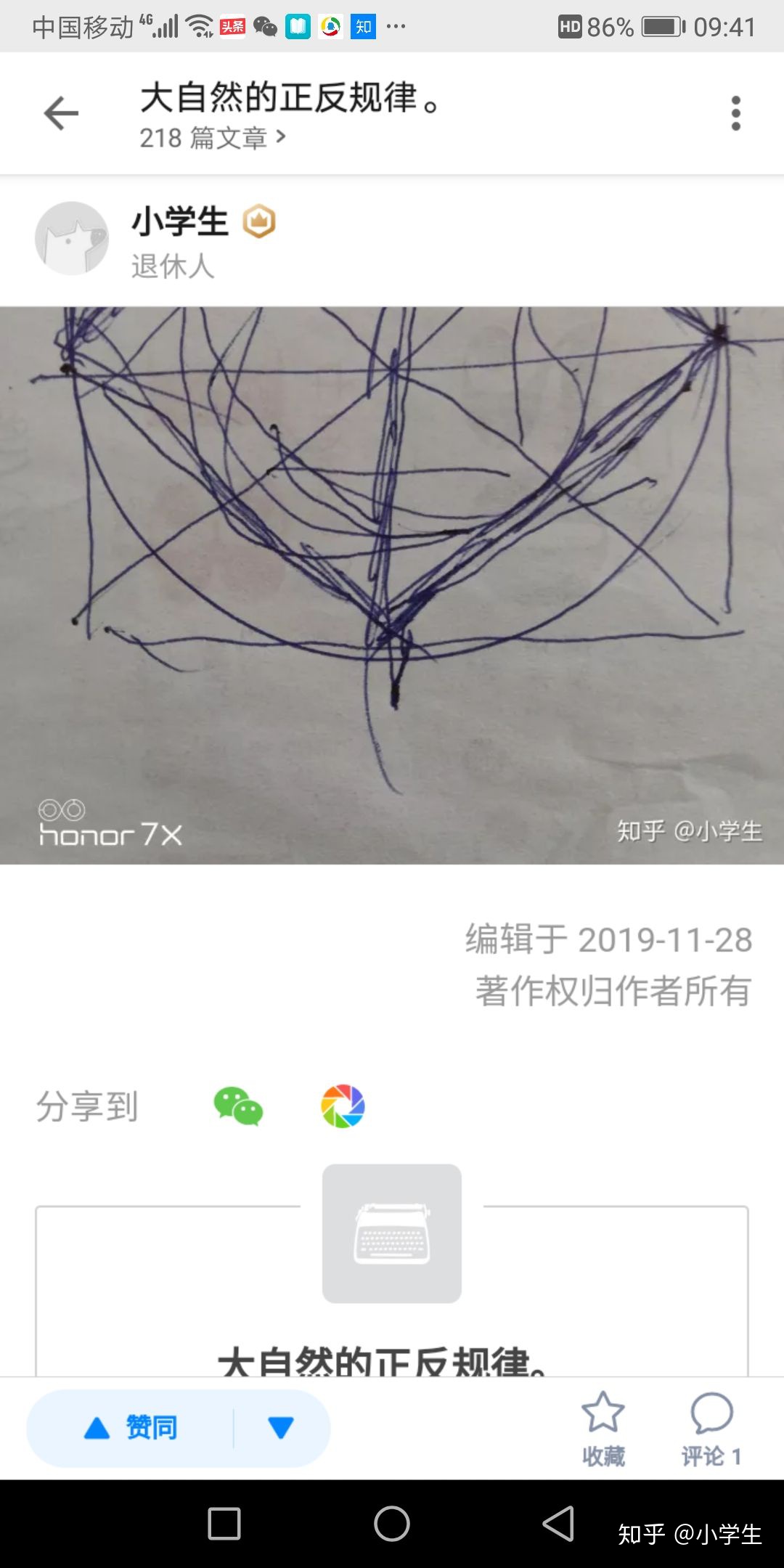Open recent apps with square button
Image resolution: width=784 pixels, height=1568 pixels.
pos(224,1523)
